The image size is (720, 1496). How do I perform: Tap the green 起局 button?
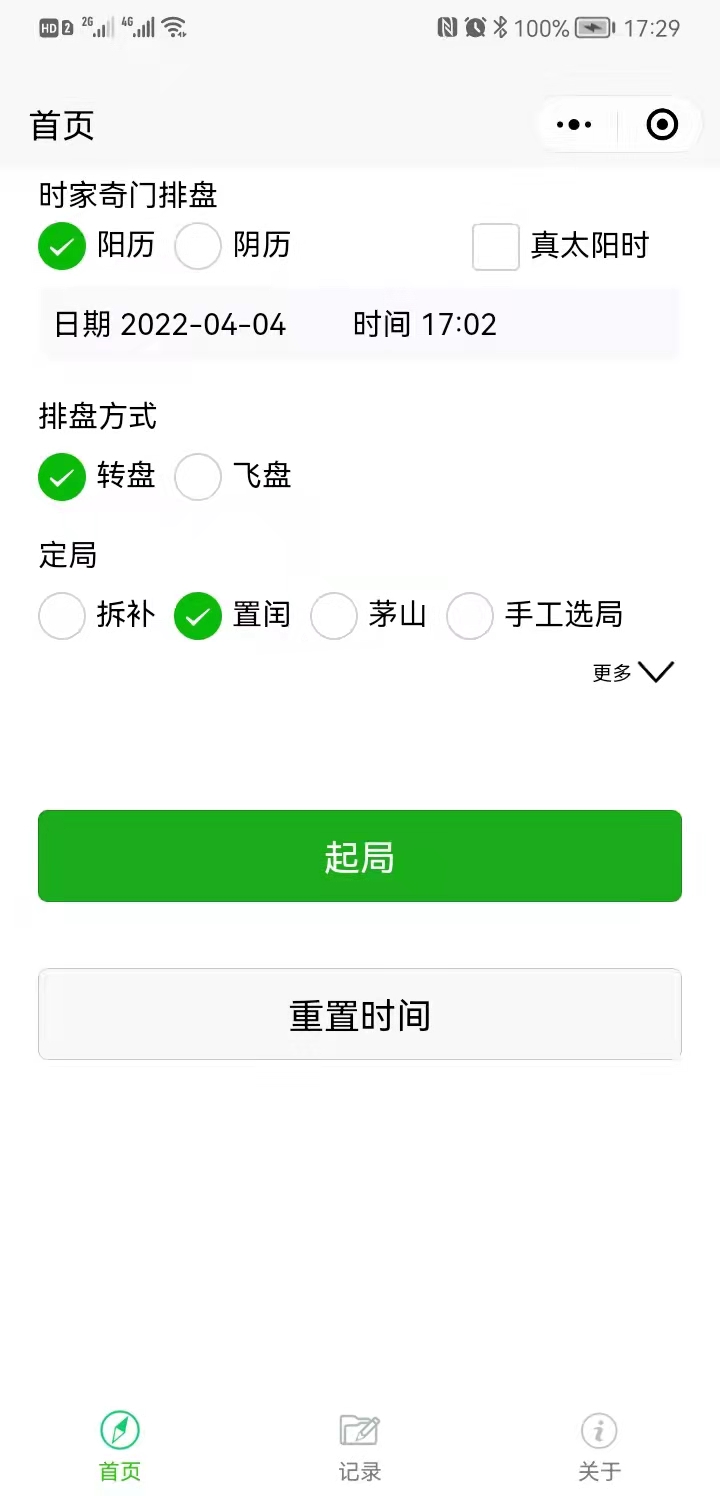tap(360, 856)
